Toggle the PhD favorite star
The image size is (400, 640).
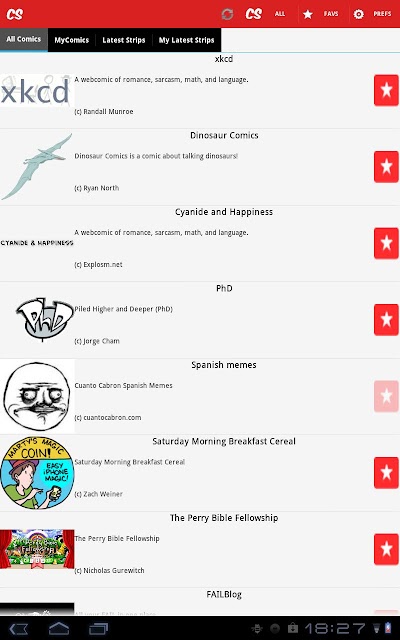(386, 320)
